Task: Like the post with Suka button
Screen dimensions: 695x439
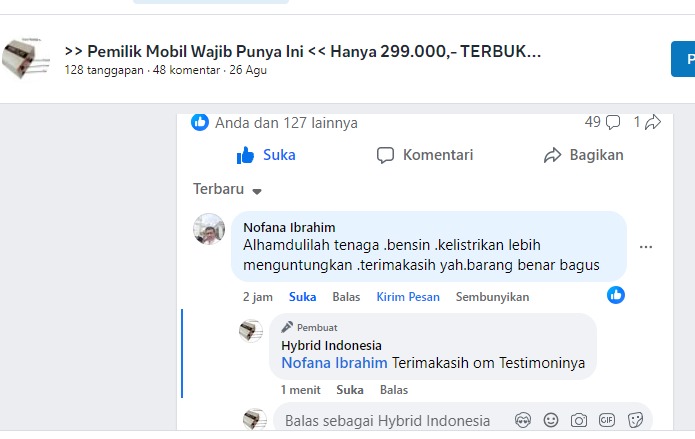Action: (266, 155)
